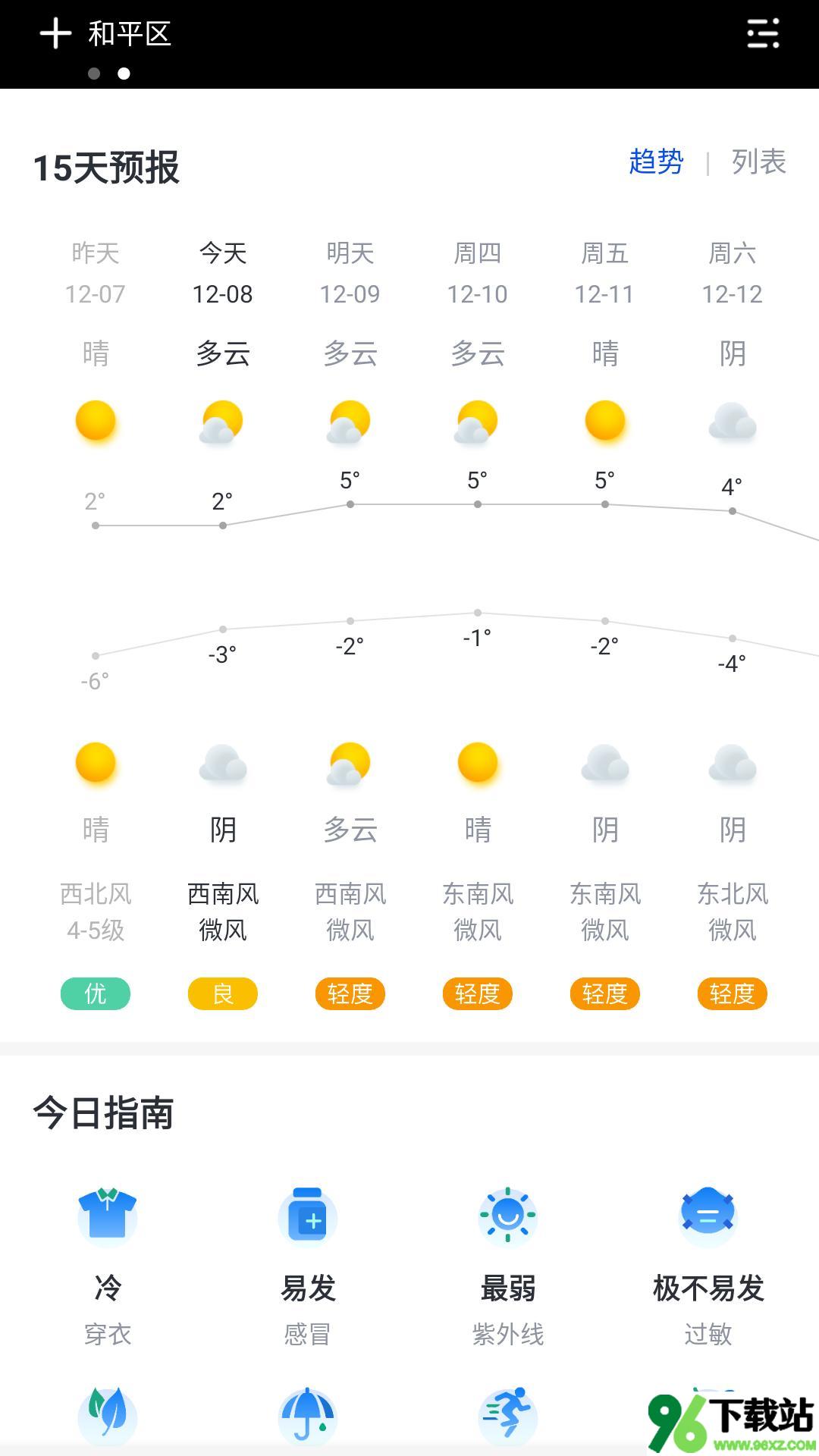Image resolution: width=819 pixels, height=1456 pixels.
Task: Open the settings menu icon at top right
Action: (x=763, y=33)
